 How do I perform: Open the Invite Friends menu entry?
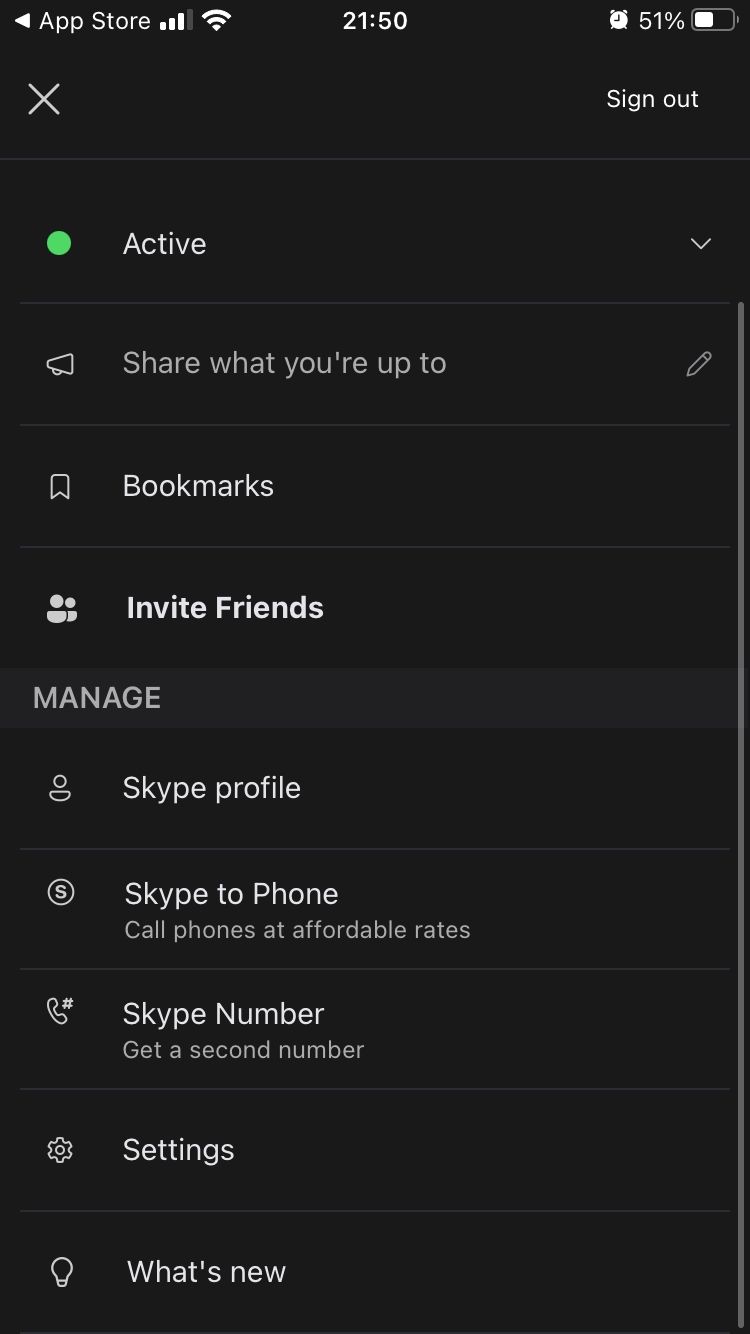point(224,608)
